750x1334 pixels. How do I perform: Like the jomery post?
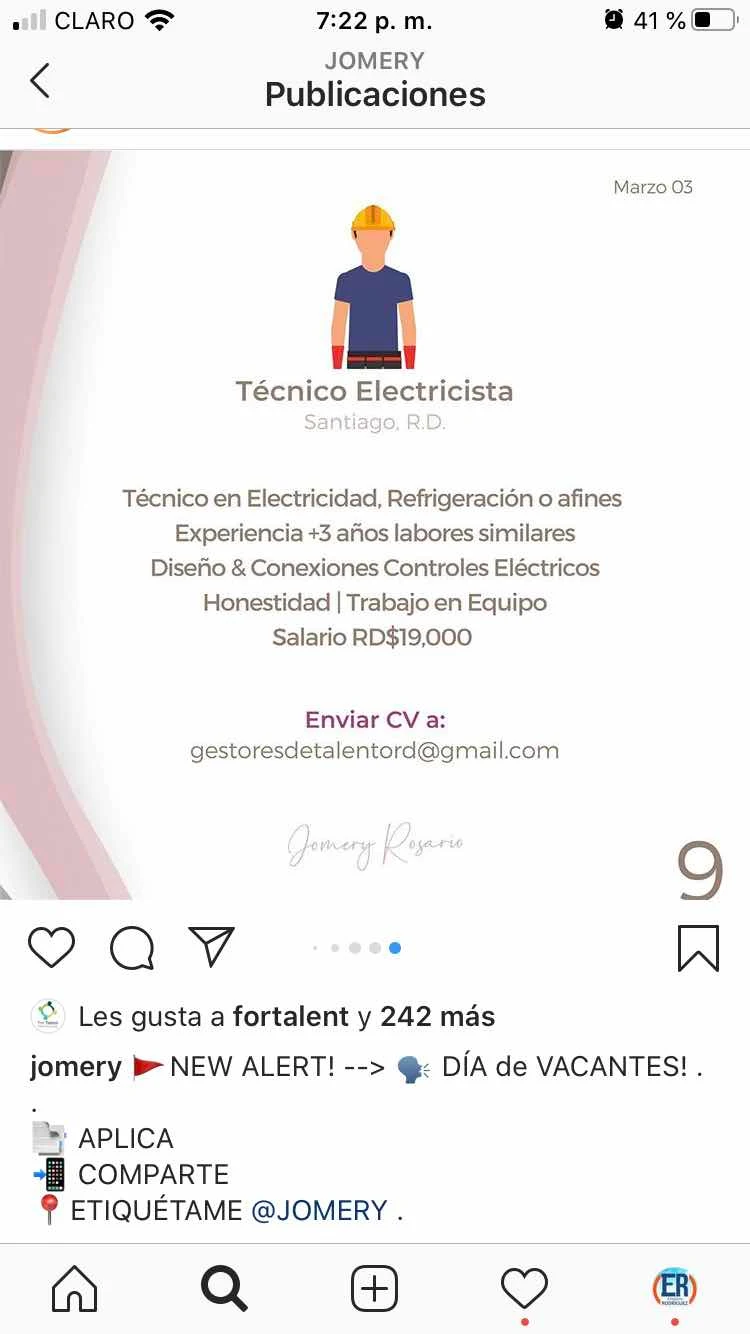[x=51, y=947]
